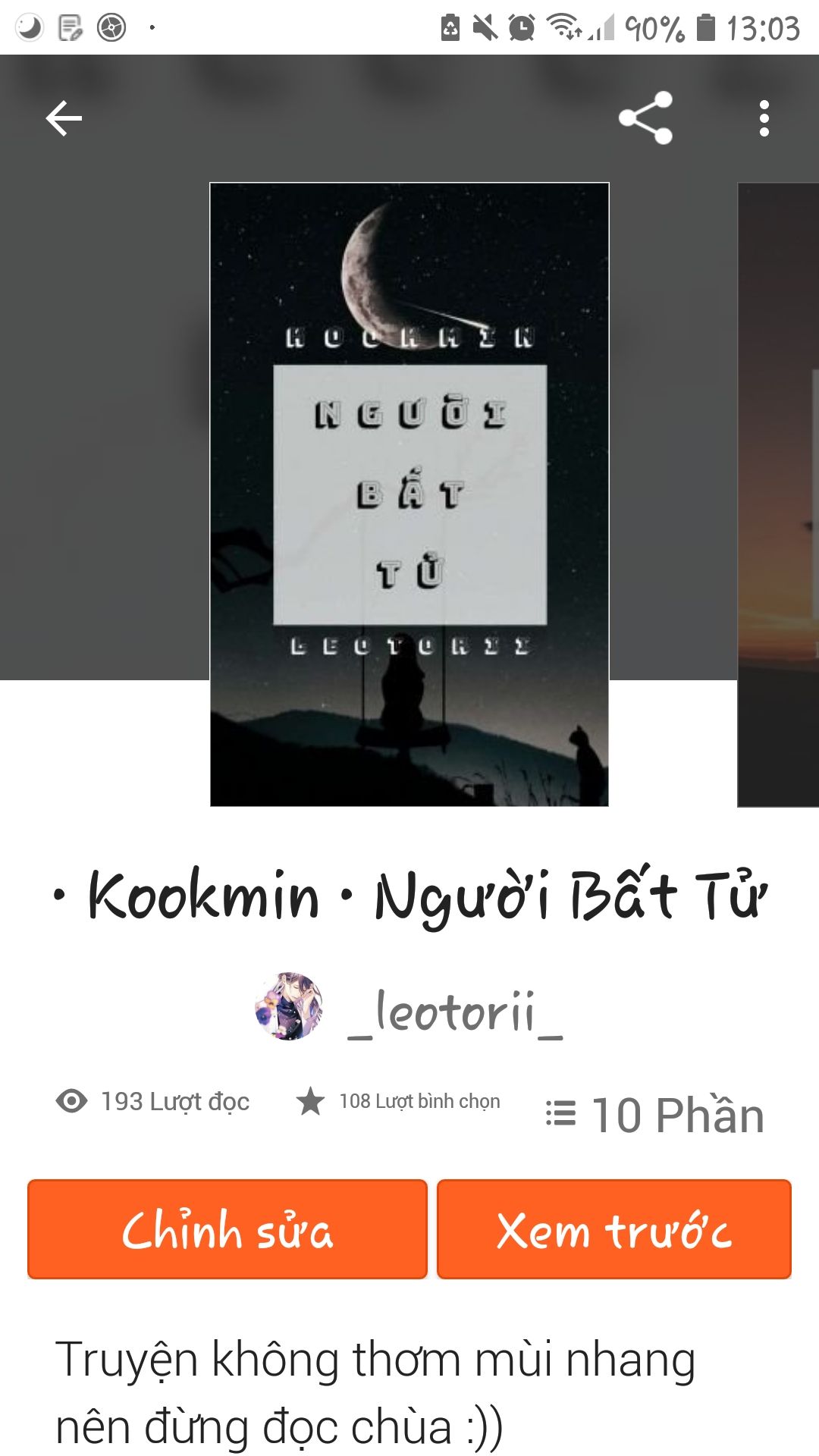Open the Người Bất Tử story cover
Viewport: 819px width, 1456px height.
pos(409,494)
